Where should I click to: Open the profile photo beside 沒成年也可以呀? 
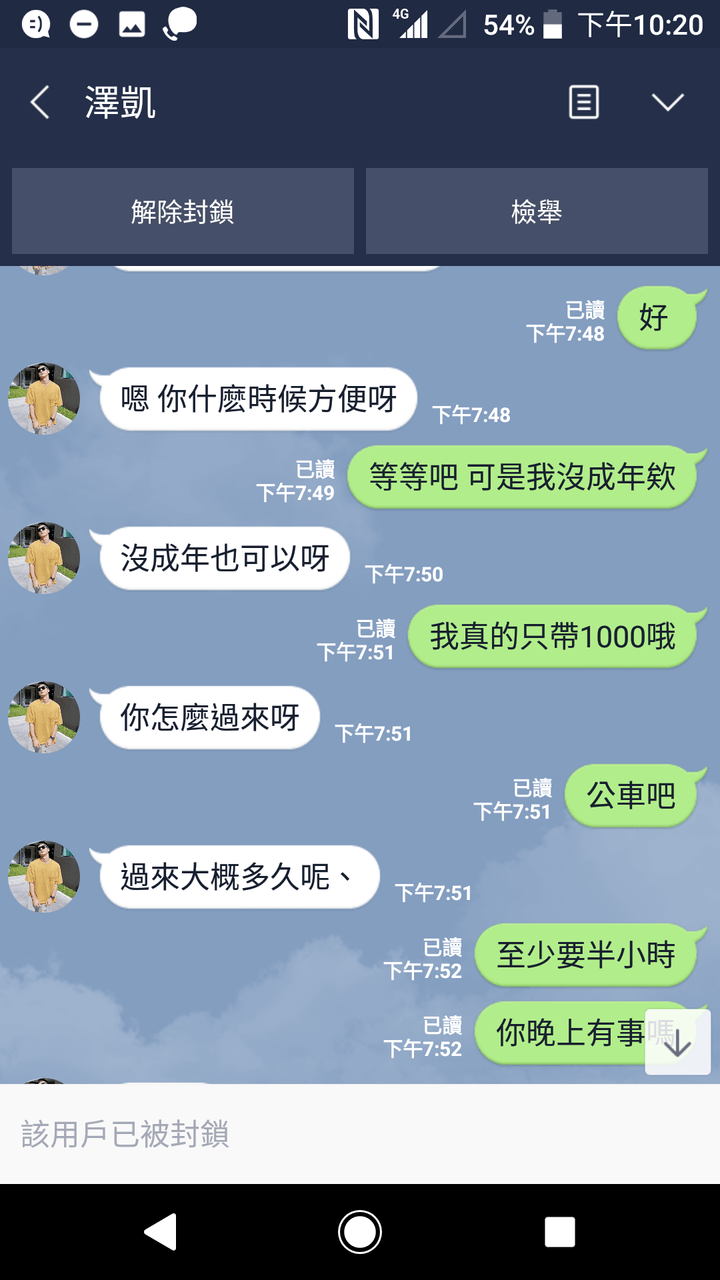click(x=44, y=558)
